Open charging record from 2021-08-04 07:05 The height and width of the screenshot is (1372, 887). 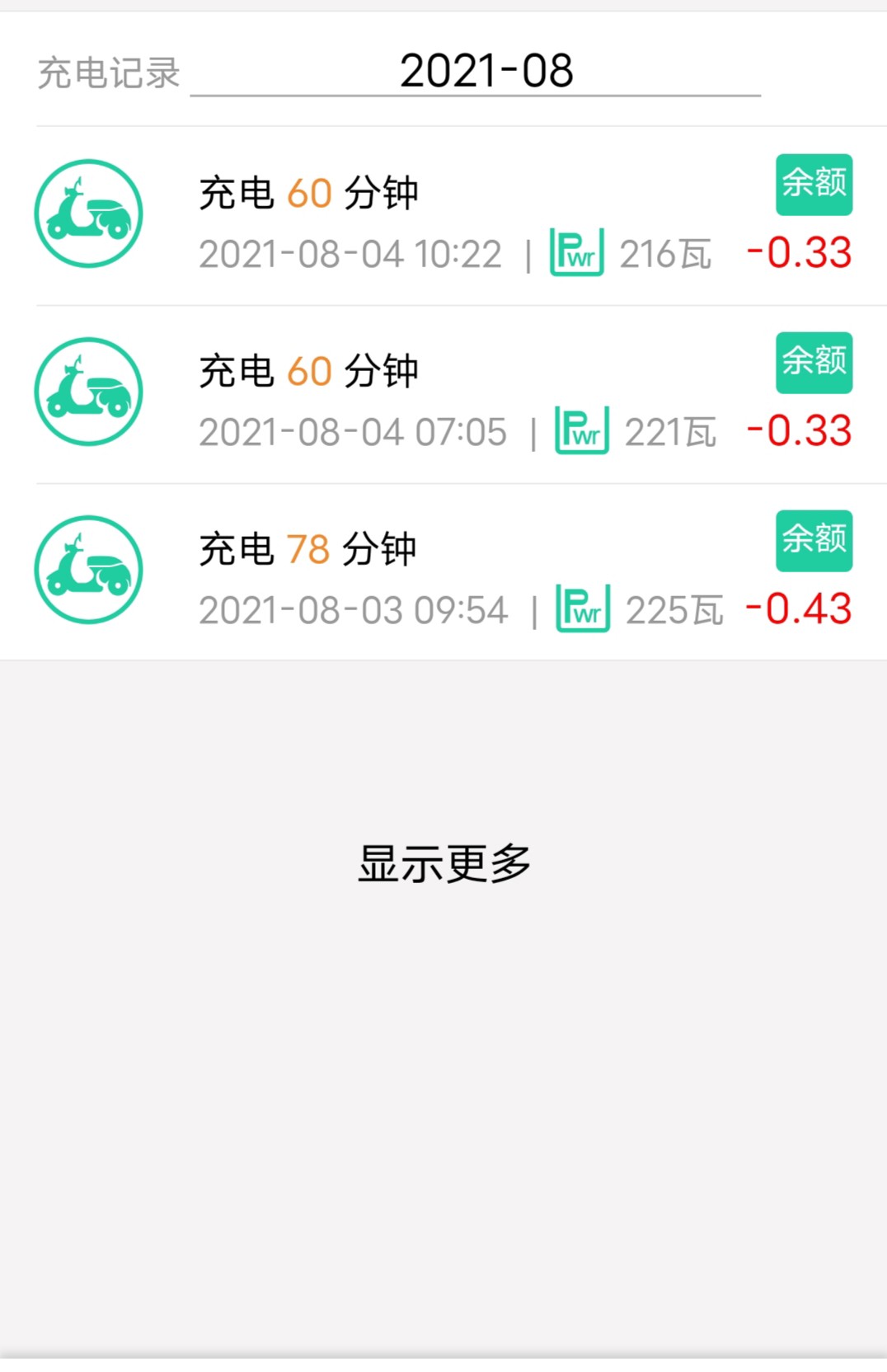(x=445, y=394)
